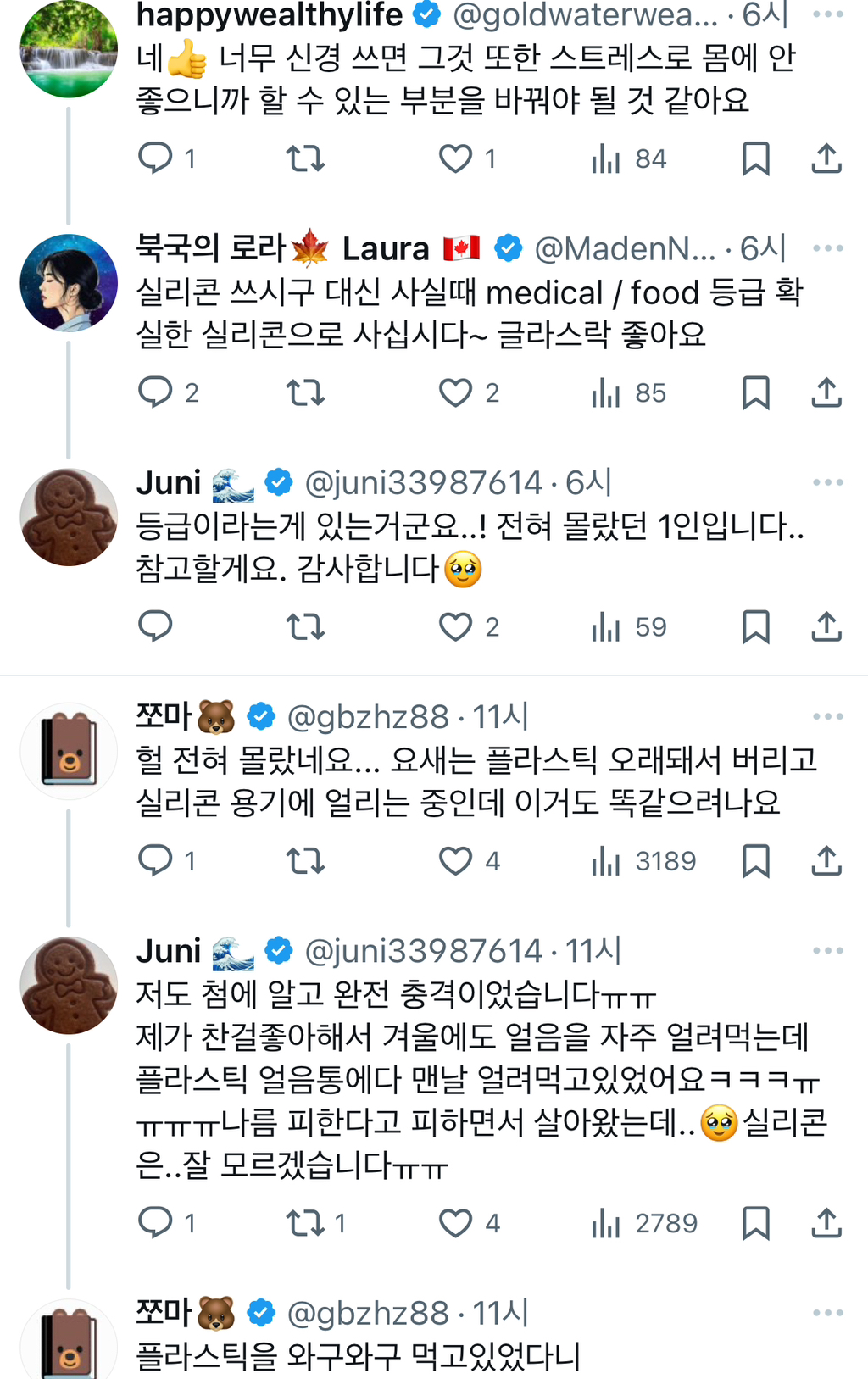868x1379 pixels.
Task: View Juni's profile from the 충격 post avatar
Action: coord(69,986)
